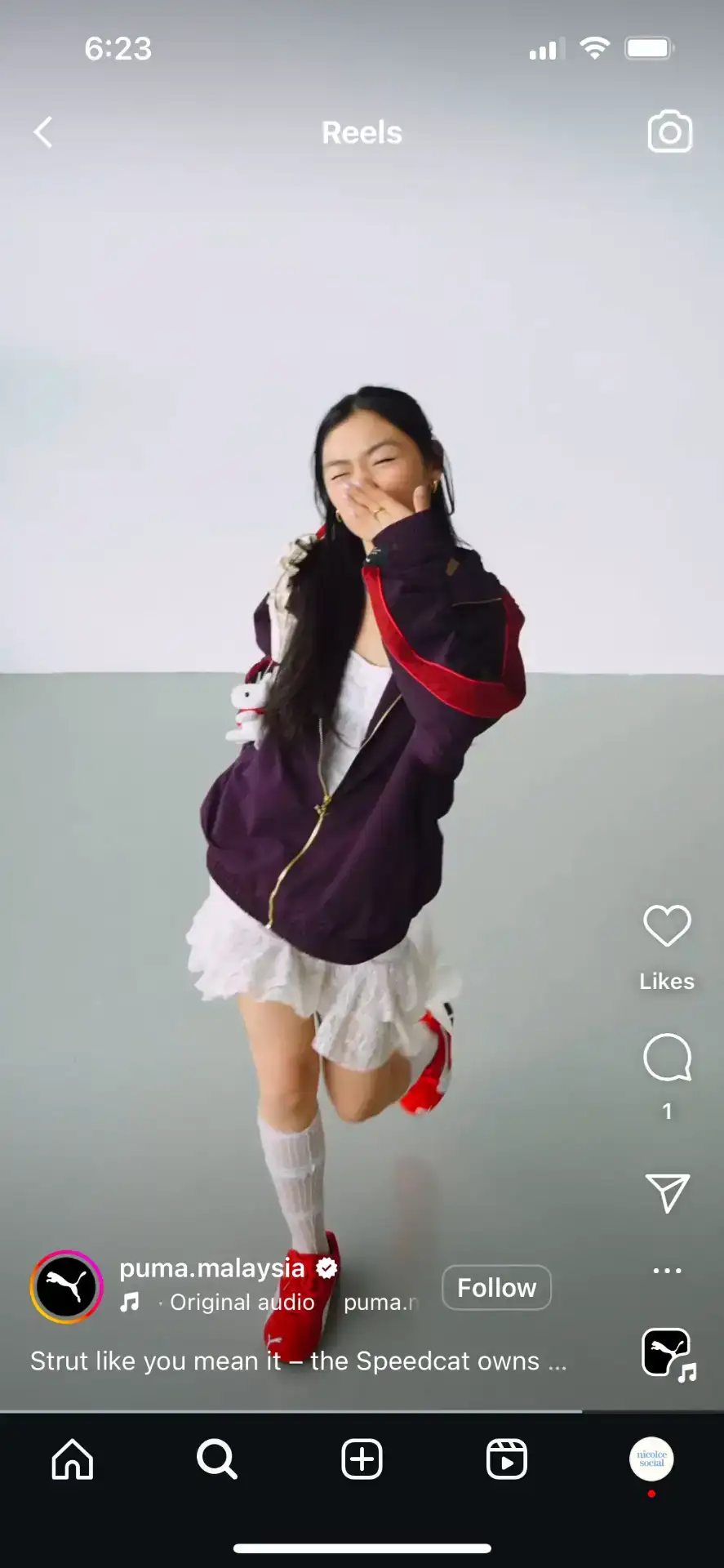Open the puma.malaysia username link
Image resolution: width=724 pixels, height=1568 pixels.
point(212,1268)
